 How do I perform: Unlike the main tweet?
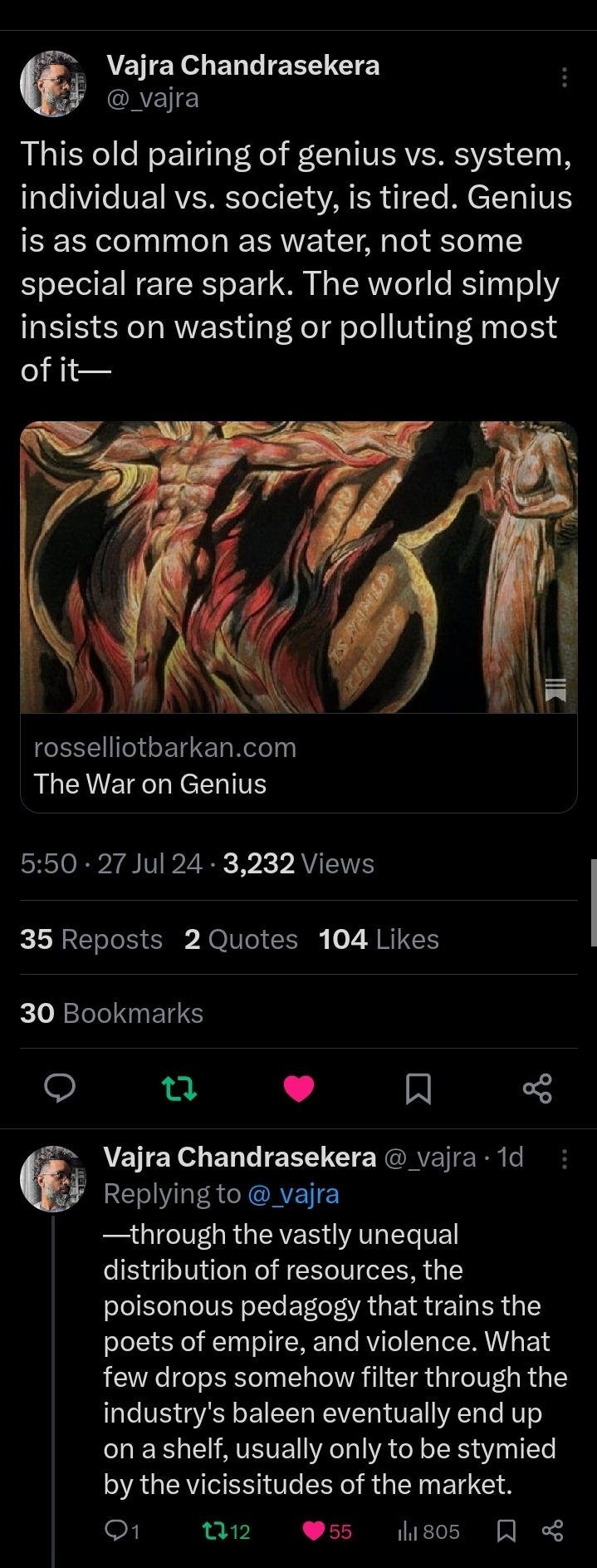point(299,1088)
